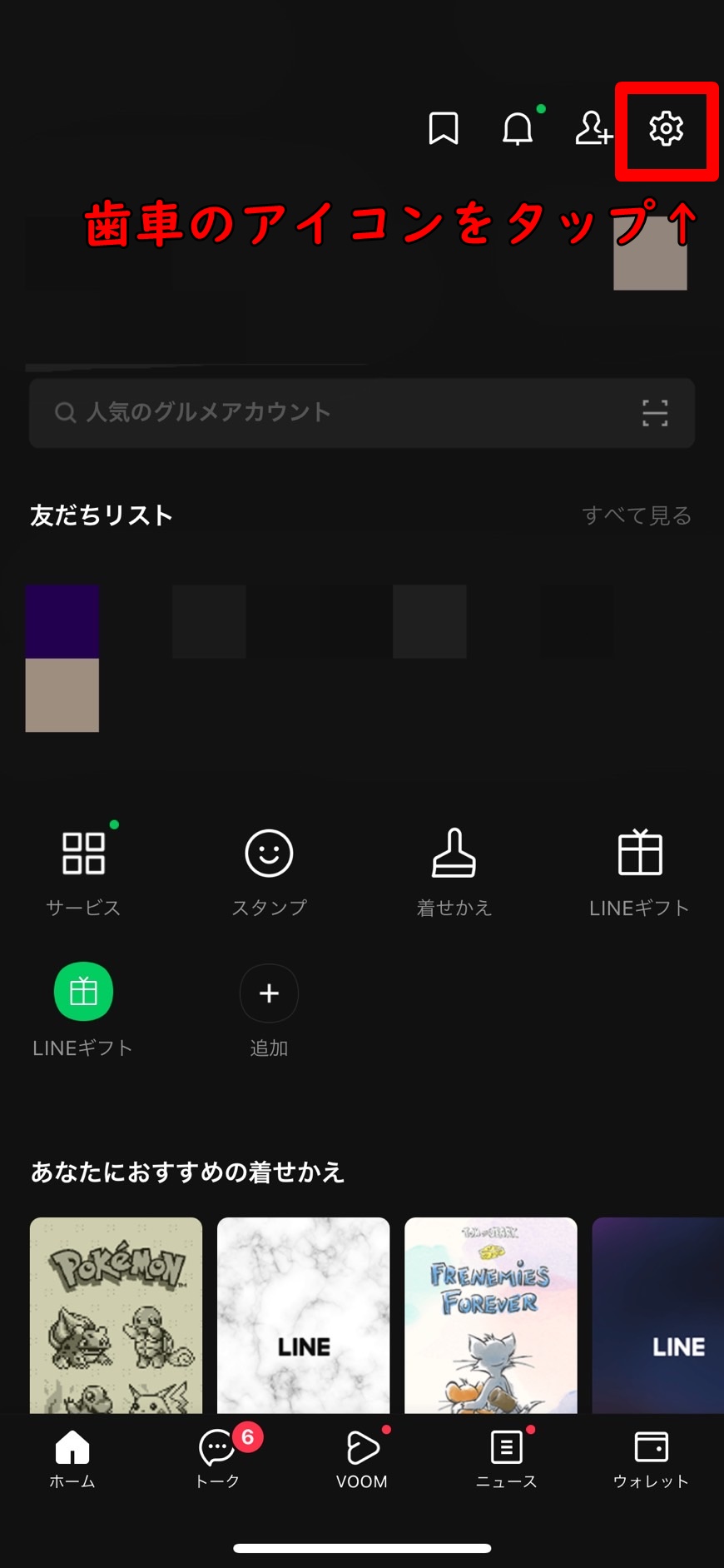Viewport: 724px width, 1568px height.
Task: Open Keep bookmark icon
Action: (444, 129)
